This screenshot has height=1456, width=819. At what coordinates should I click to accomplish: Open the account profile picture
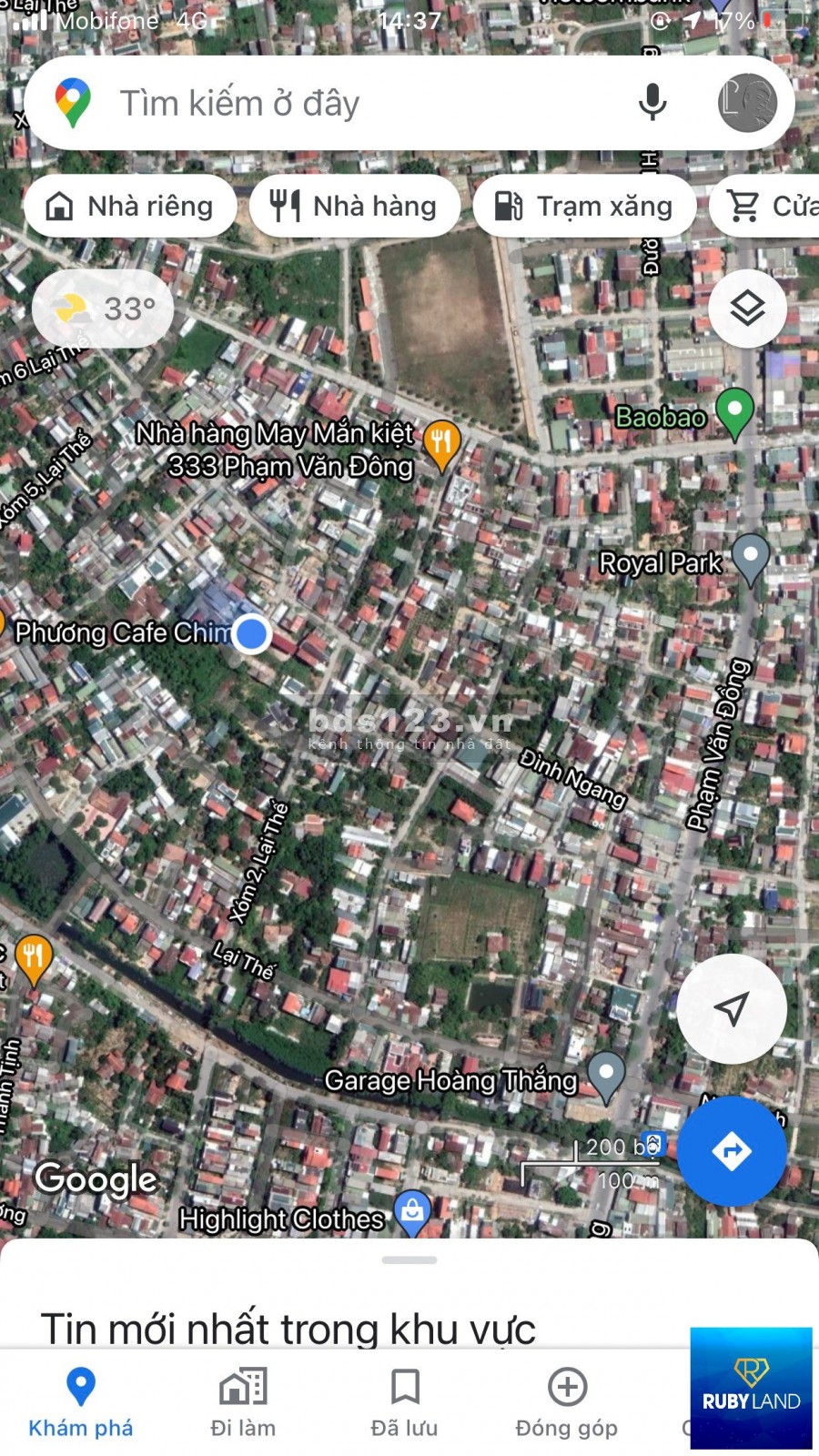point(747,102)
